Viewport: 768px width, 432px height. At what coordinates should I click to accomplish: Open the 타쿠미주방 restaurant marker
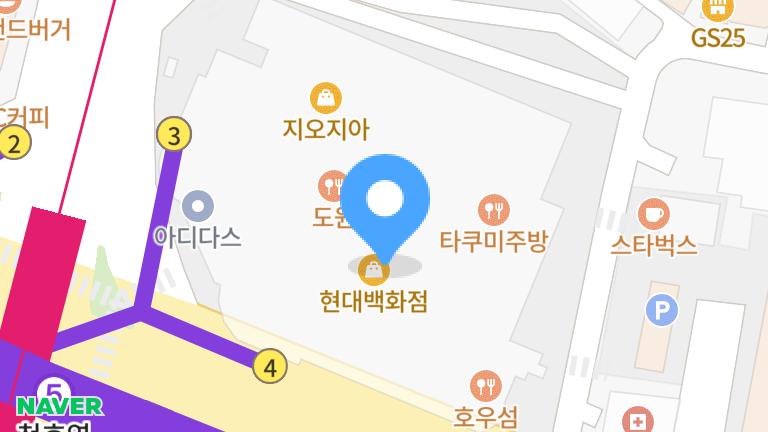click(x=493, y=210)
